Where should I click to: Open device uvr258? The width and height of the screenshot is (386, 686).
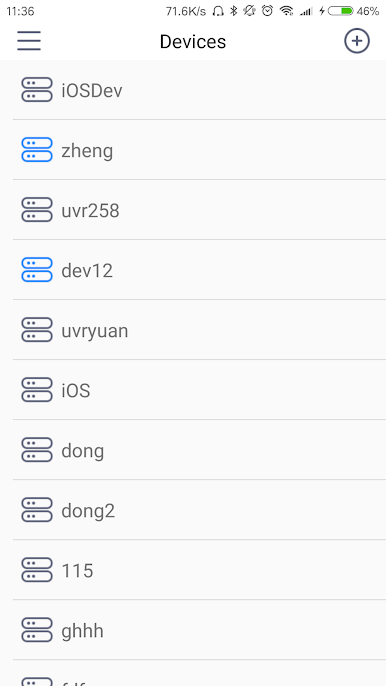pos(193,210)
